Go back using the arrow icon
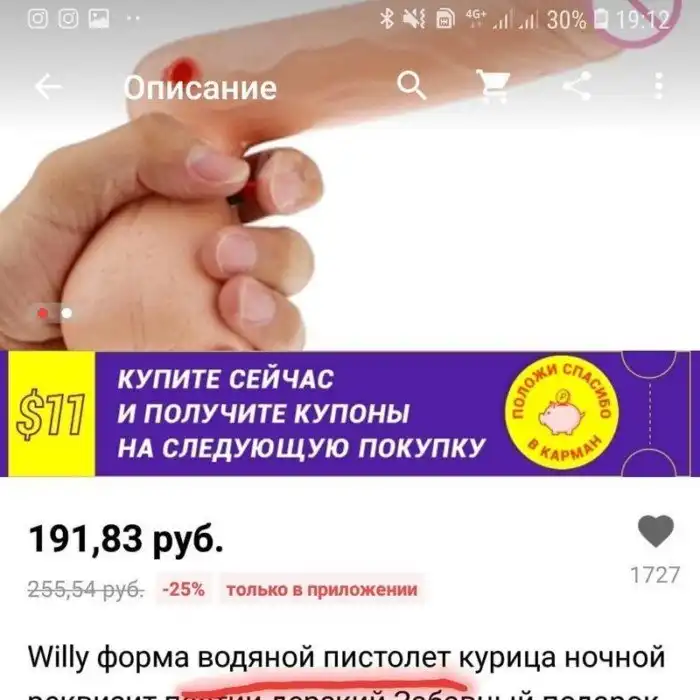 point(48,88)
